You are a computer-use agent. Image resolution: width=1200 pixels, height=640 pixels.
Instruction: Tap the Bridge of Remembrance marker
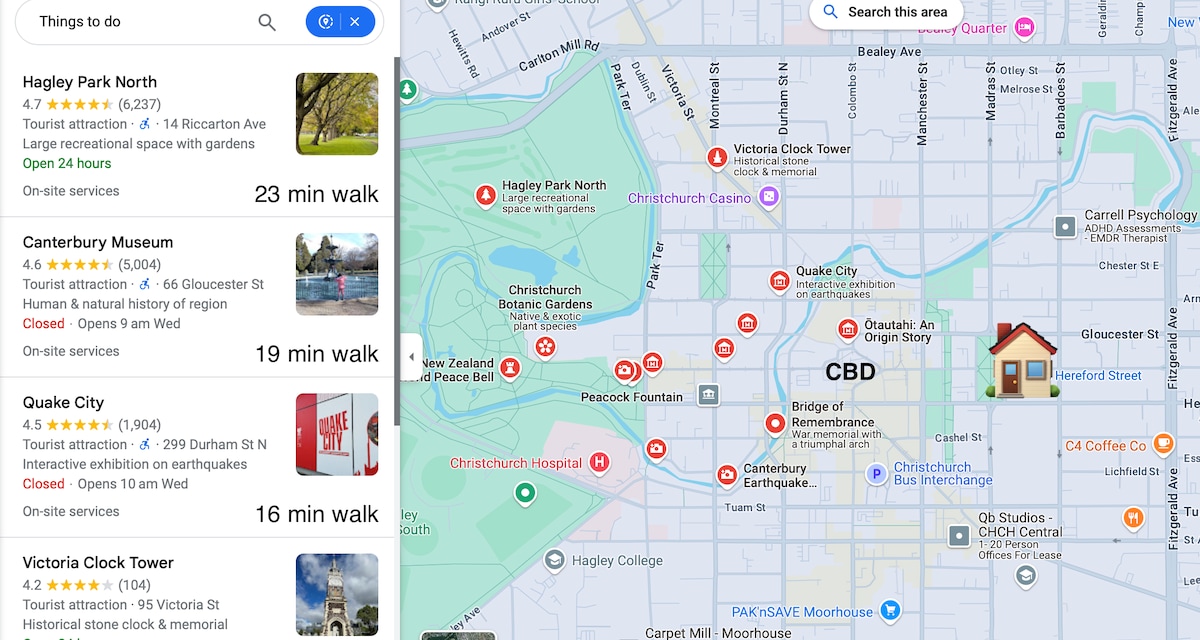coord(775,423)
